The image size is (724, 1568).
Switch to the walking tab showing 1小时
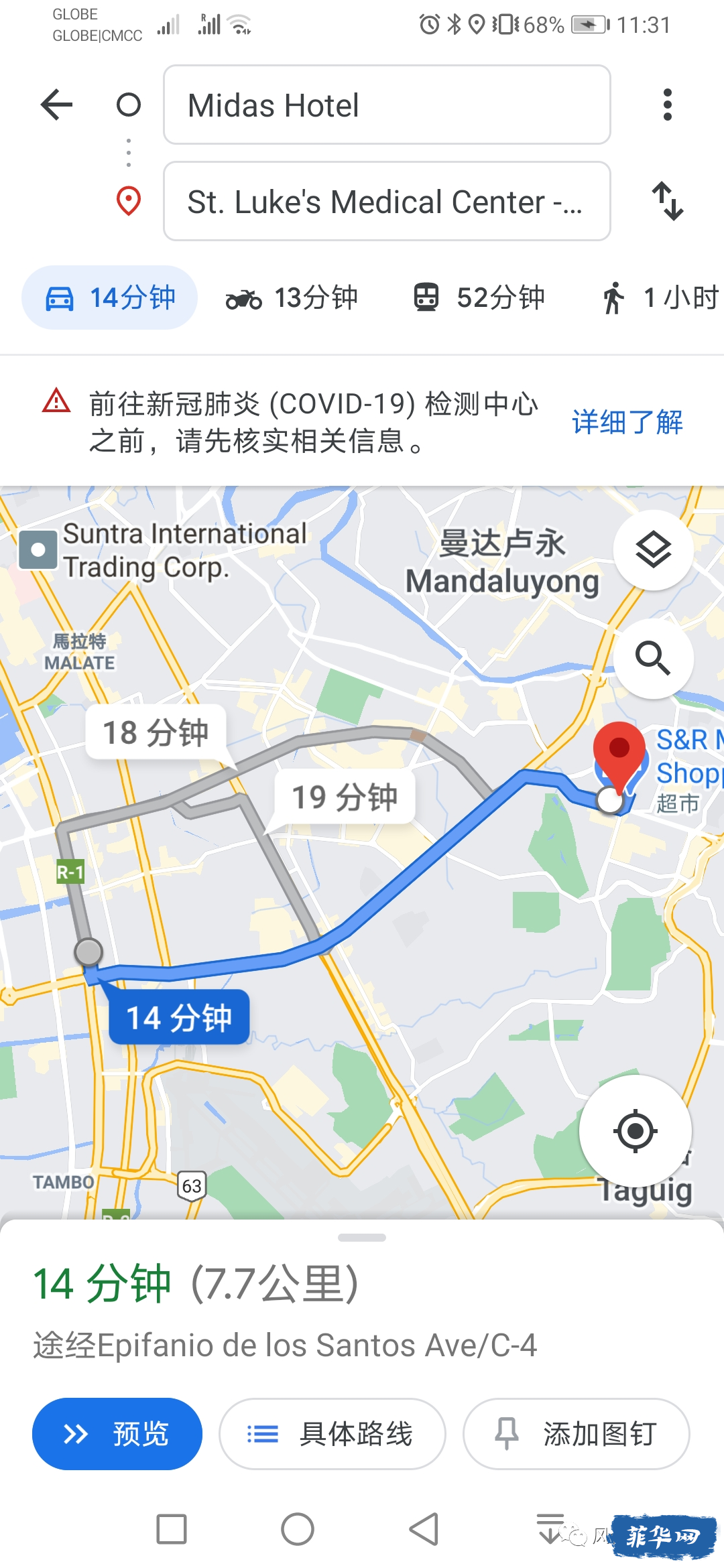[x=660, y=298]
